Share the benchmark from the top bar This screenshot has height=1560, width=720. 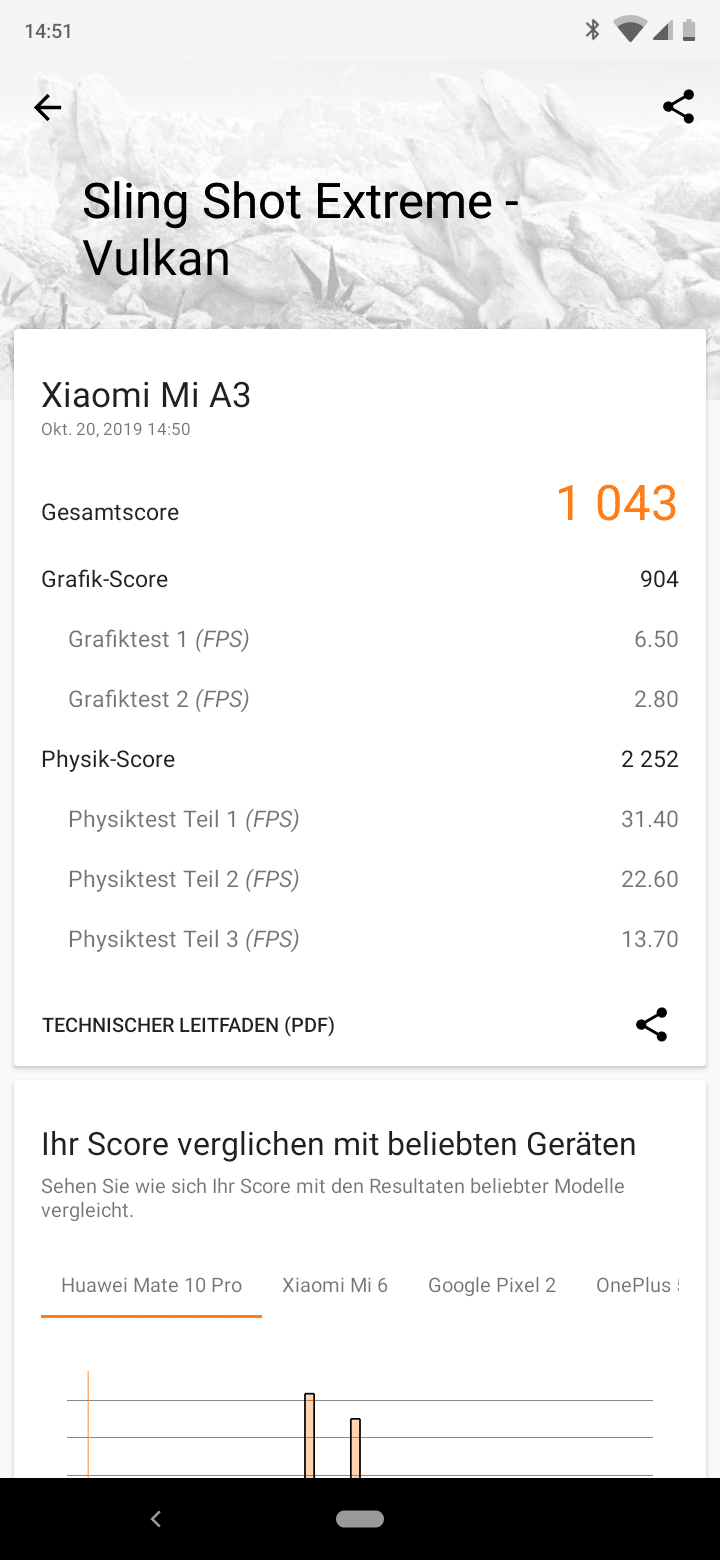point(678,107)
